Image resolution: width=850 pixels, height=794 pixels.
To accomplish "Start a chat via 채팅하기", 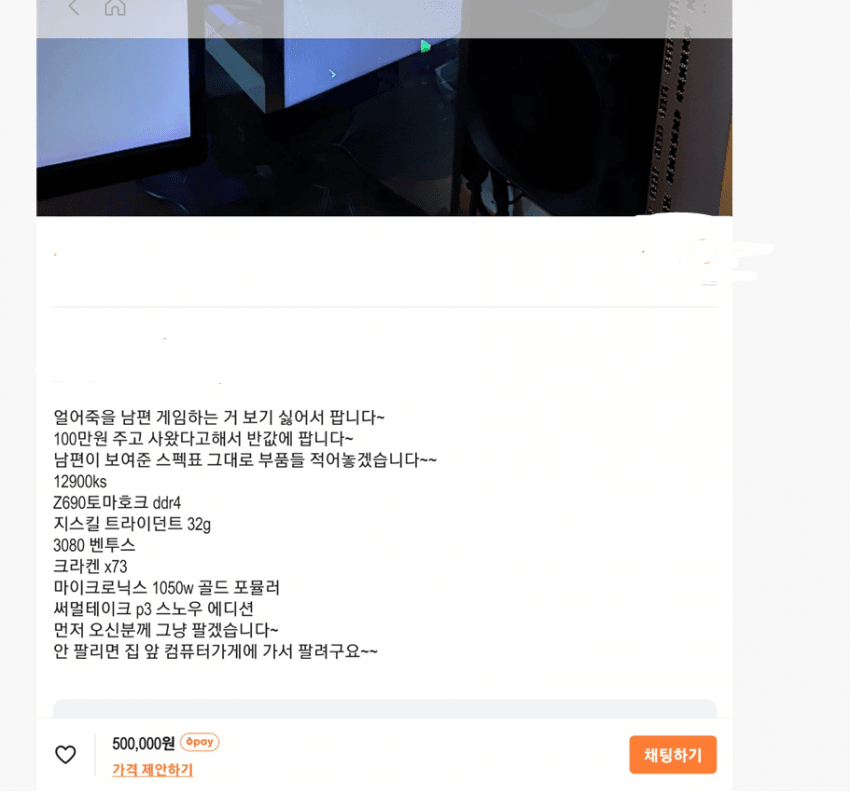I will 672,755.
